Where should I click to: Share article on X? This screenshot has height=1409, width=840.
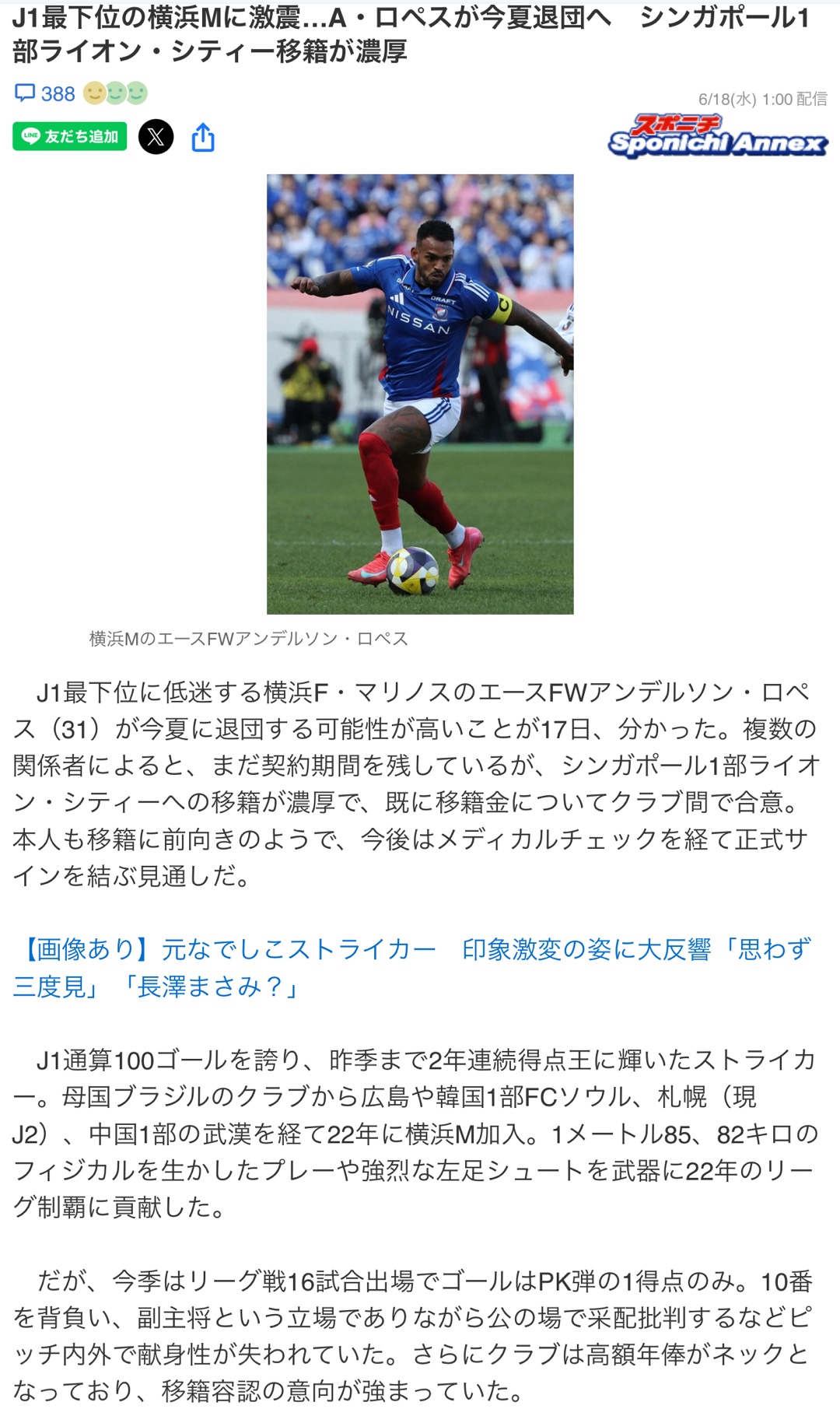pyautogui.click(x=156, y=138)
